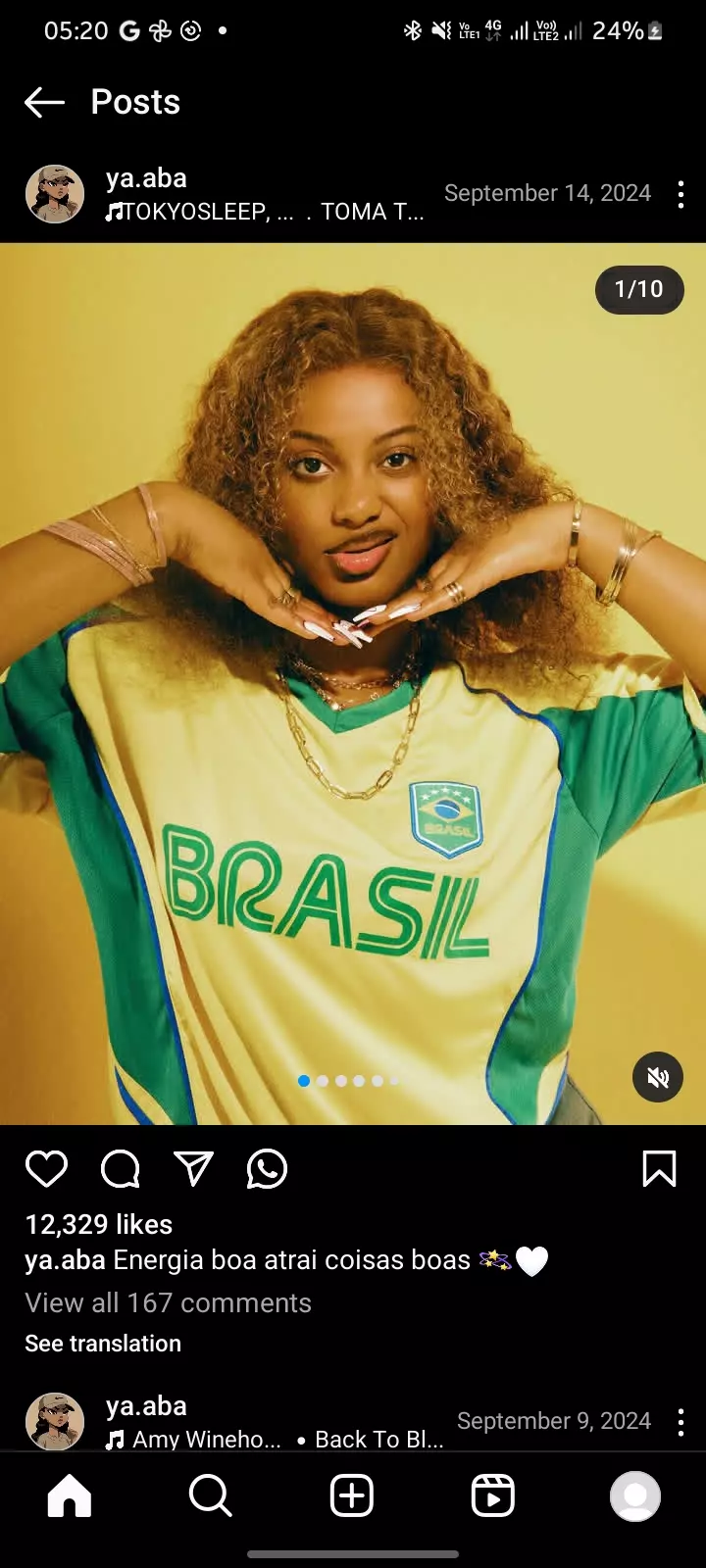
Task: Like the Energia boa post
Action: (46, 1169)
